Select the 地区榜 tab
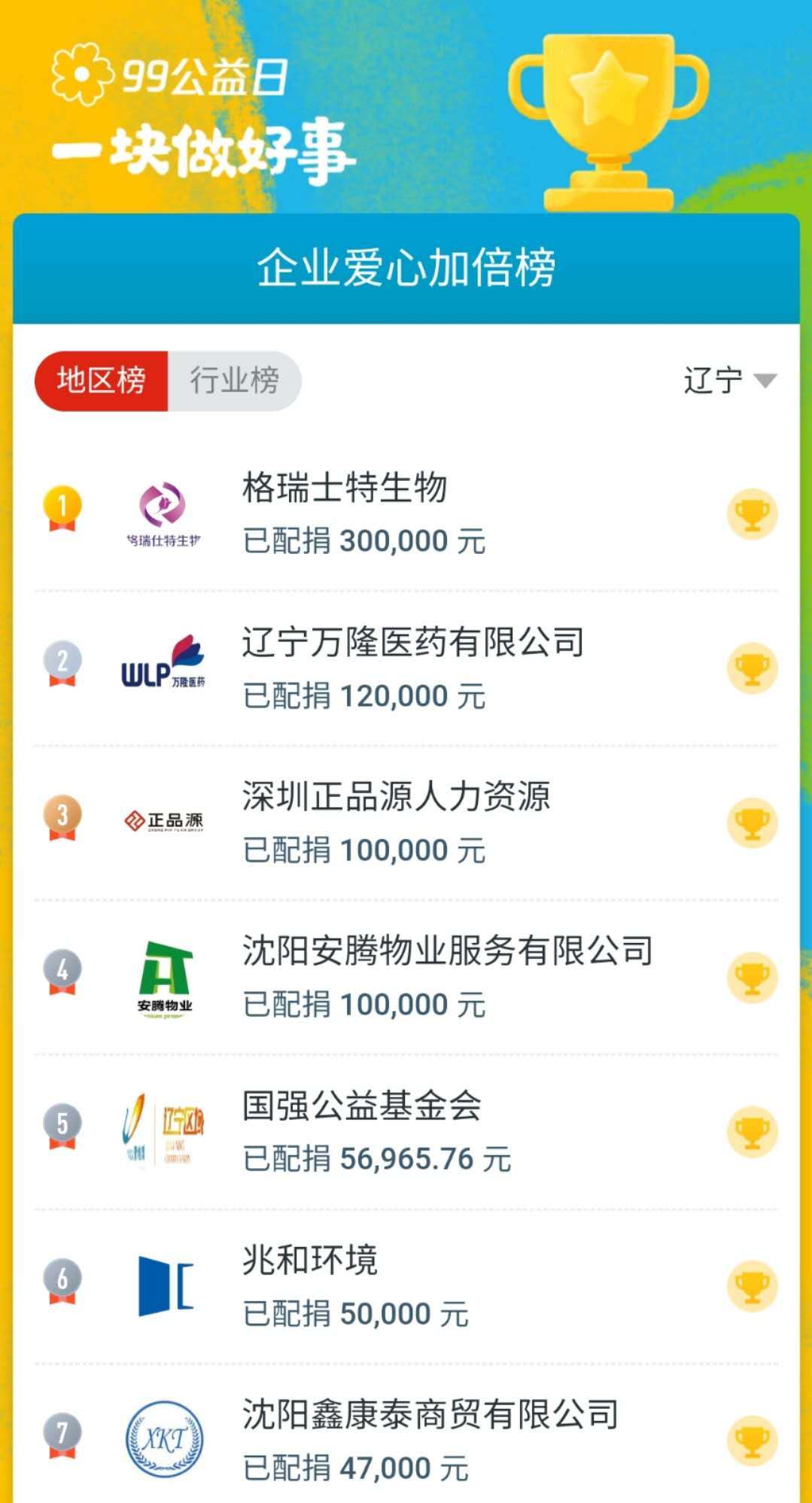This screenshot has width=812, height=1503. [102, 381]
